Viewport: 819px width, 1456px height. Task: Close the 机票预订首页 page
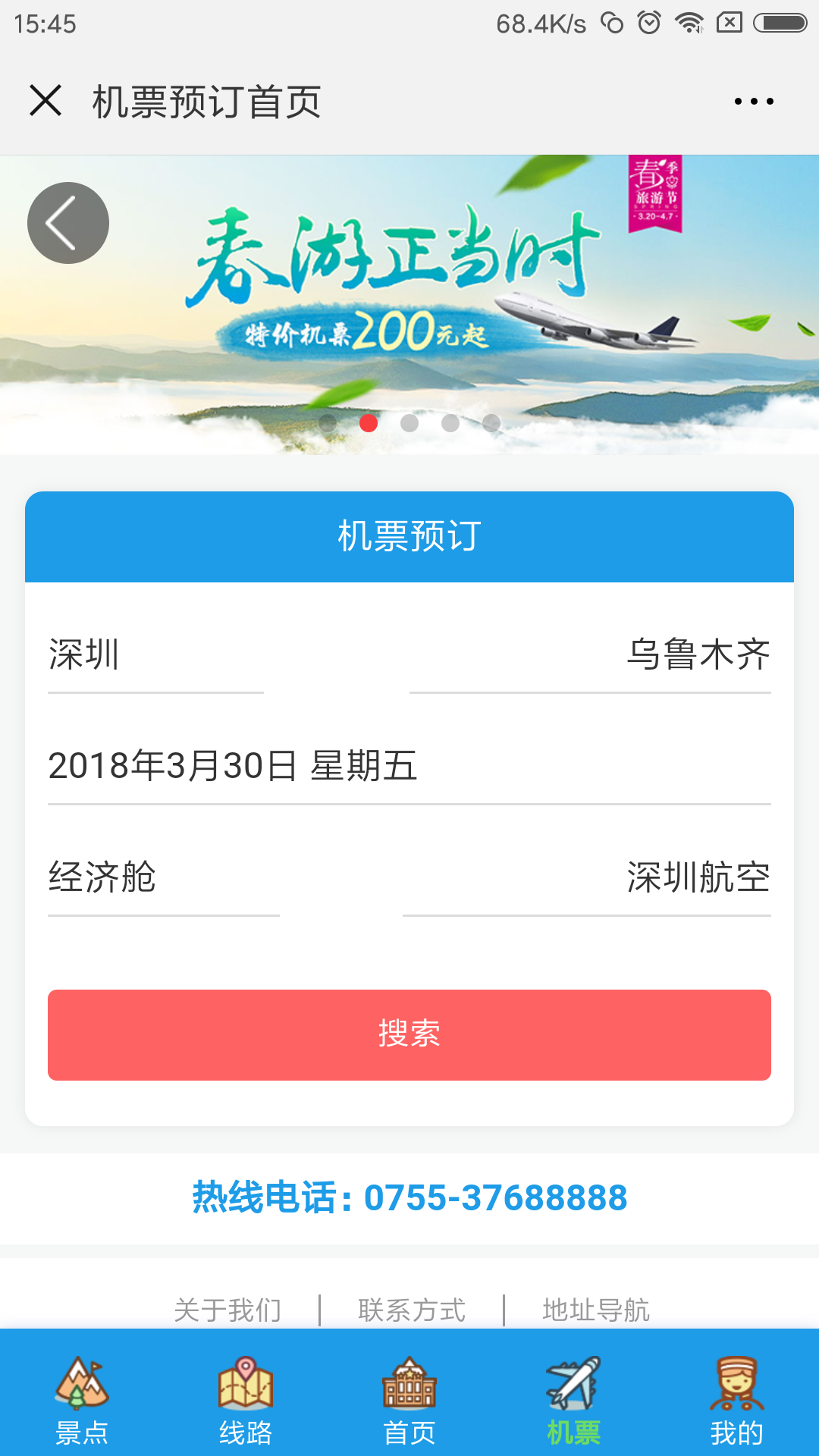(45, 101)
